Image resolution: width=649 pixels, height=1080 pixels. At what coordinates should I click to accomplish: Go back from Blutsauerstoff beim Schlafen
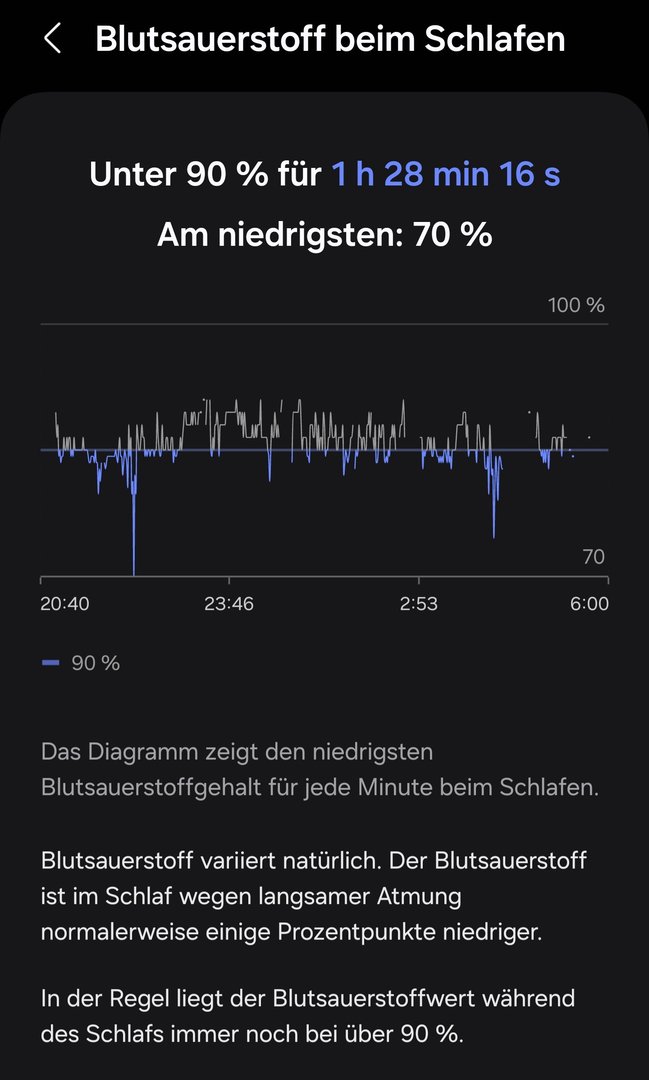click(52, 39)
